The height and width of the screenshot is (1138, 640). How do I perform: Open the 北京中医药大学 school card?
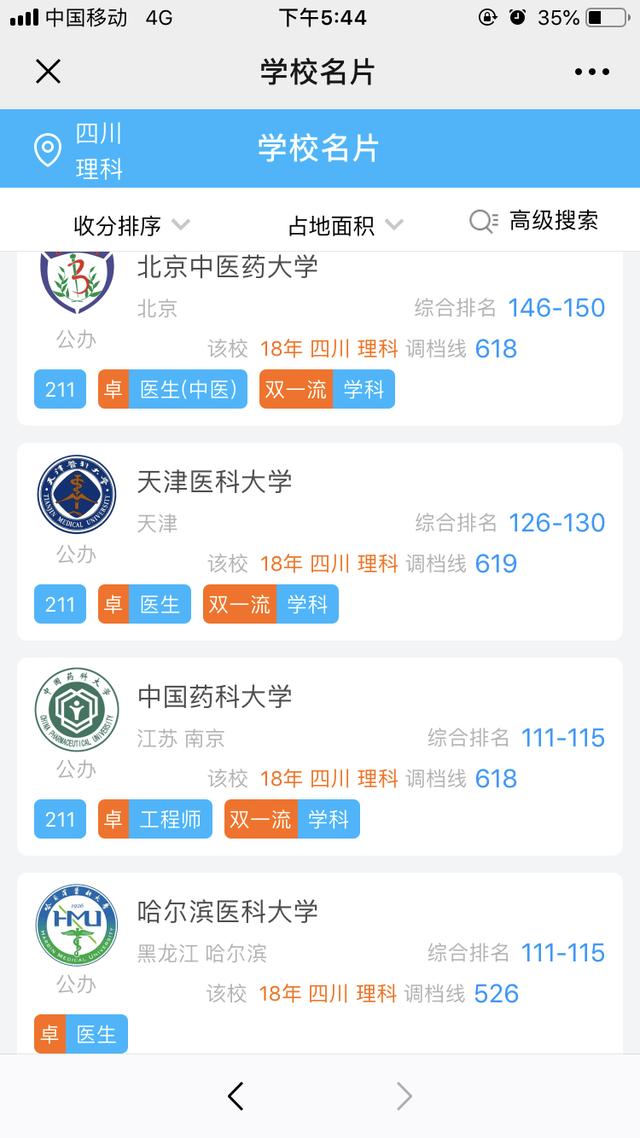pos(228,266)
